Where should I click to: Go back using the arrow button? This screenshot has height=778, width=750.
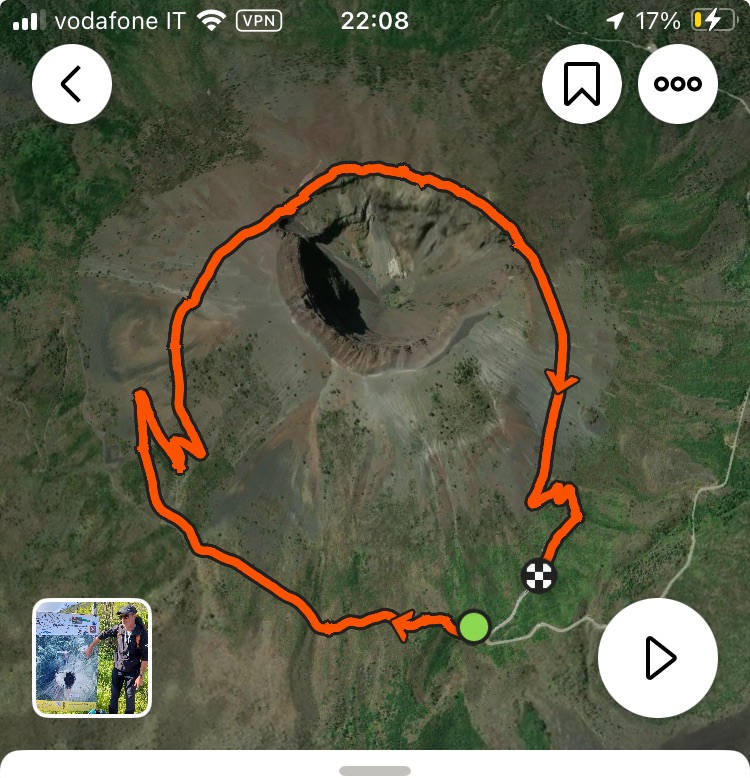coord(72,84)
